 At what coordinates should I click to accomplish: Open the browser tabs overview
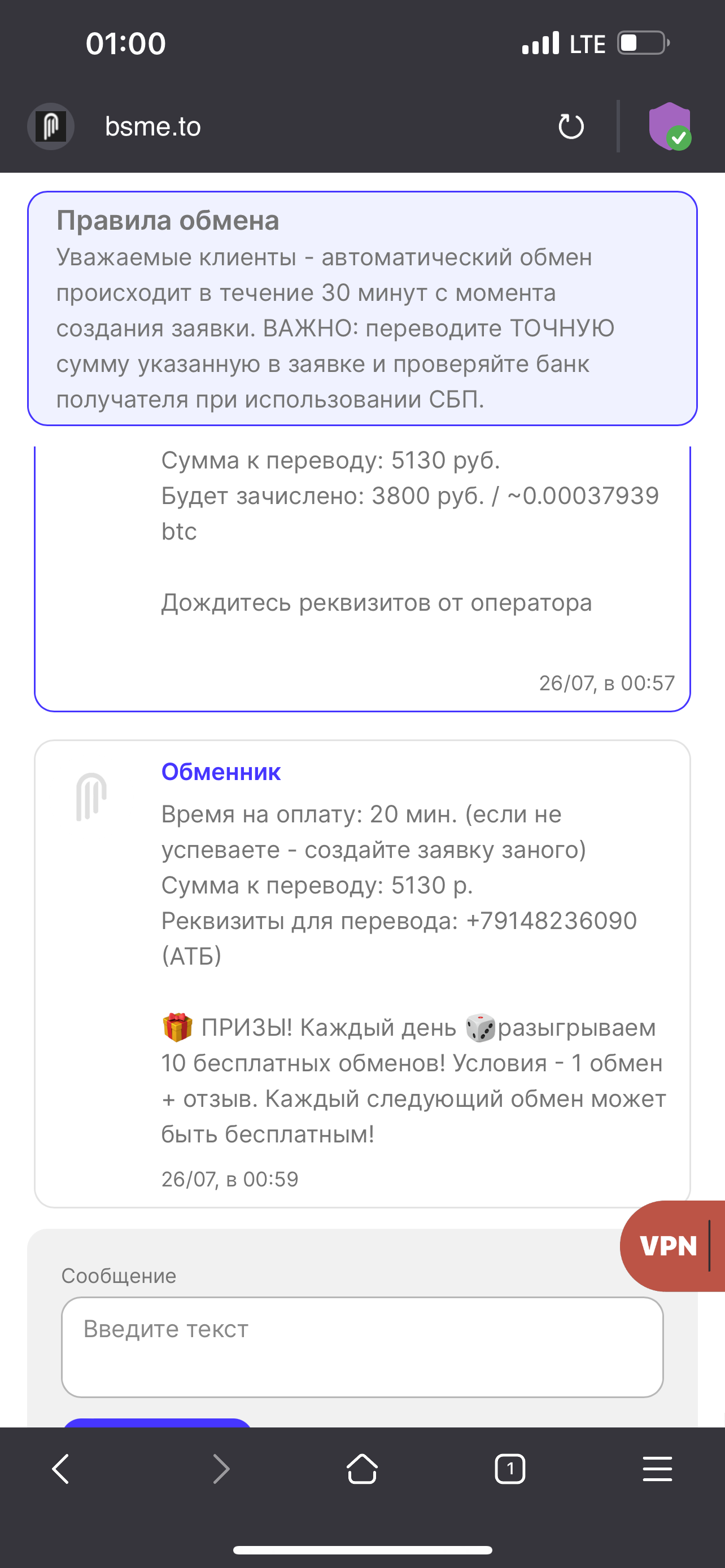pos(510,1469)
